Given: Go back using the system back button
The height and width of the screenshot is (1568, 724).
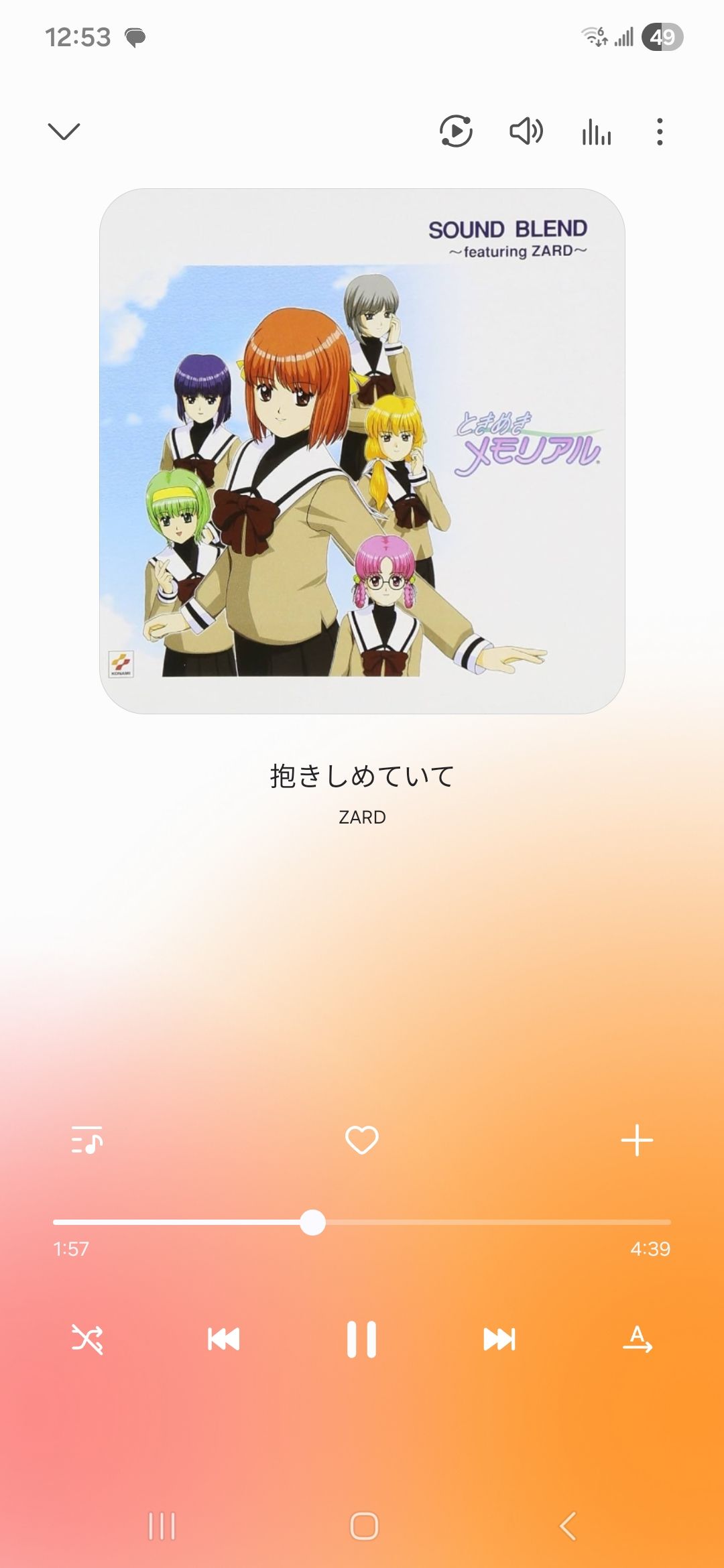Looking at the screenshot, I should click(x=568, y=1526).
